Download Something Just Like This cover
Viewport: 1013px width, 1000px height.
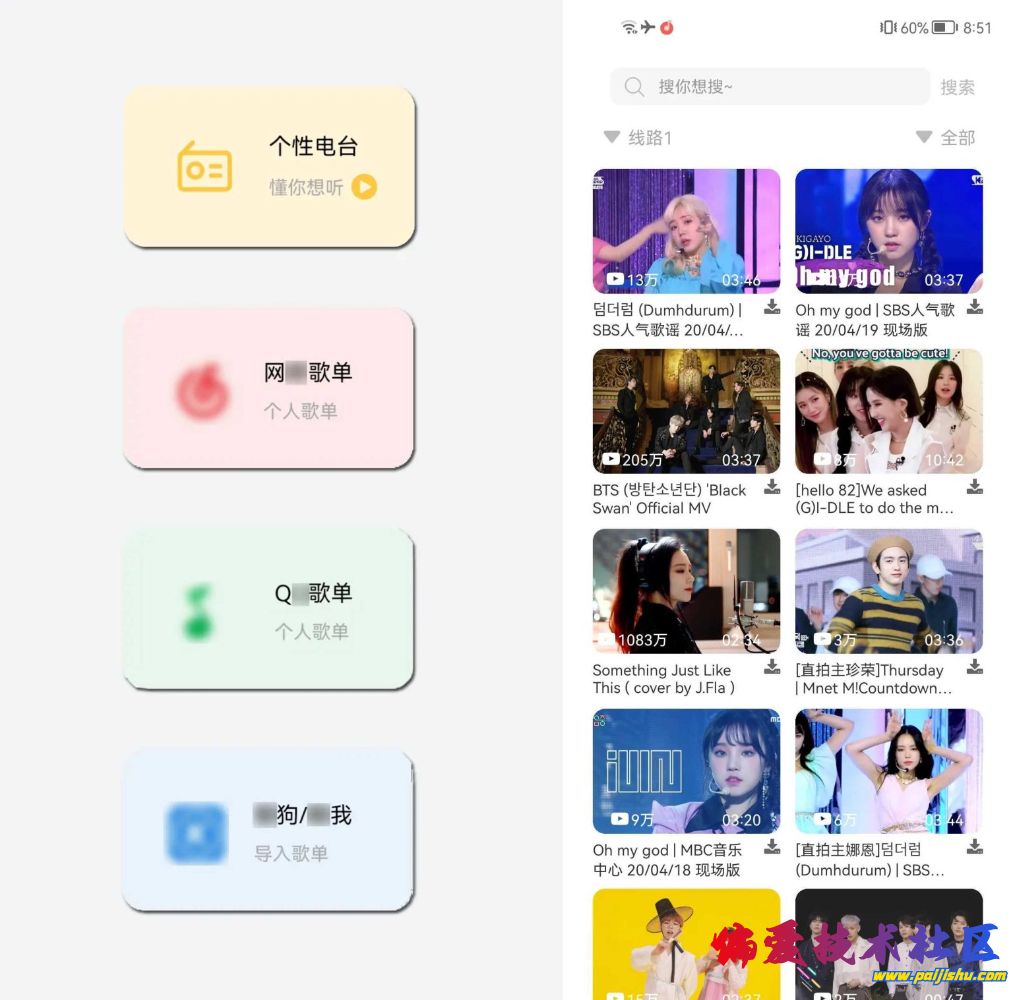tap(772, 667)
